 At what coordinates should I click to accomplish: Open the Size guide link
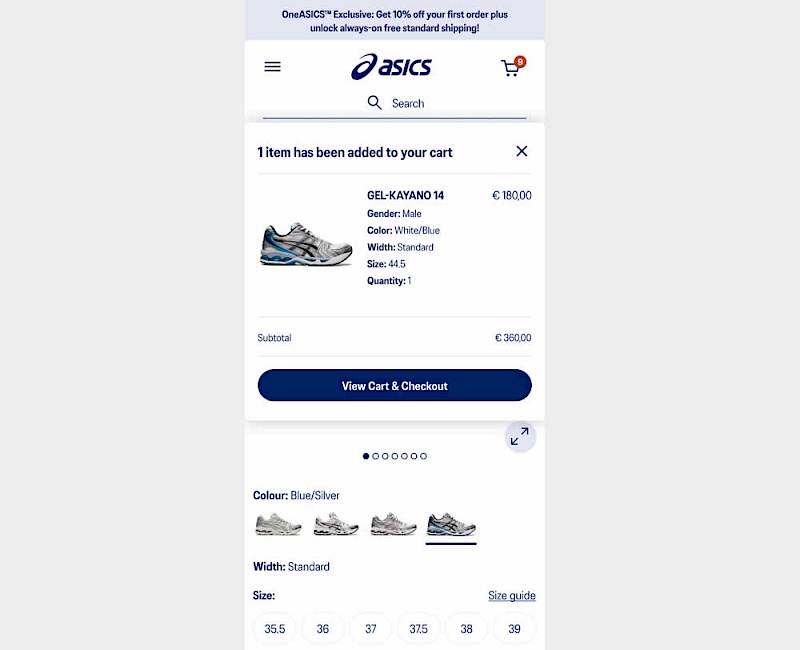click(511, 596)
